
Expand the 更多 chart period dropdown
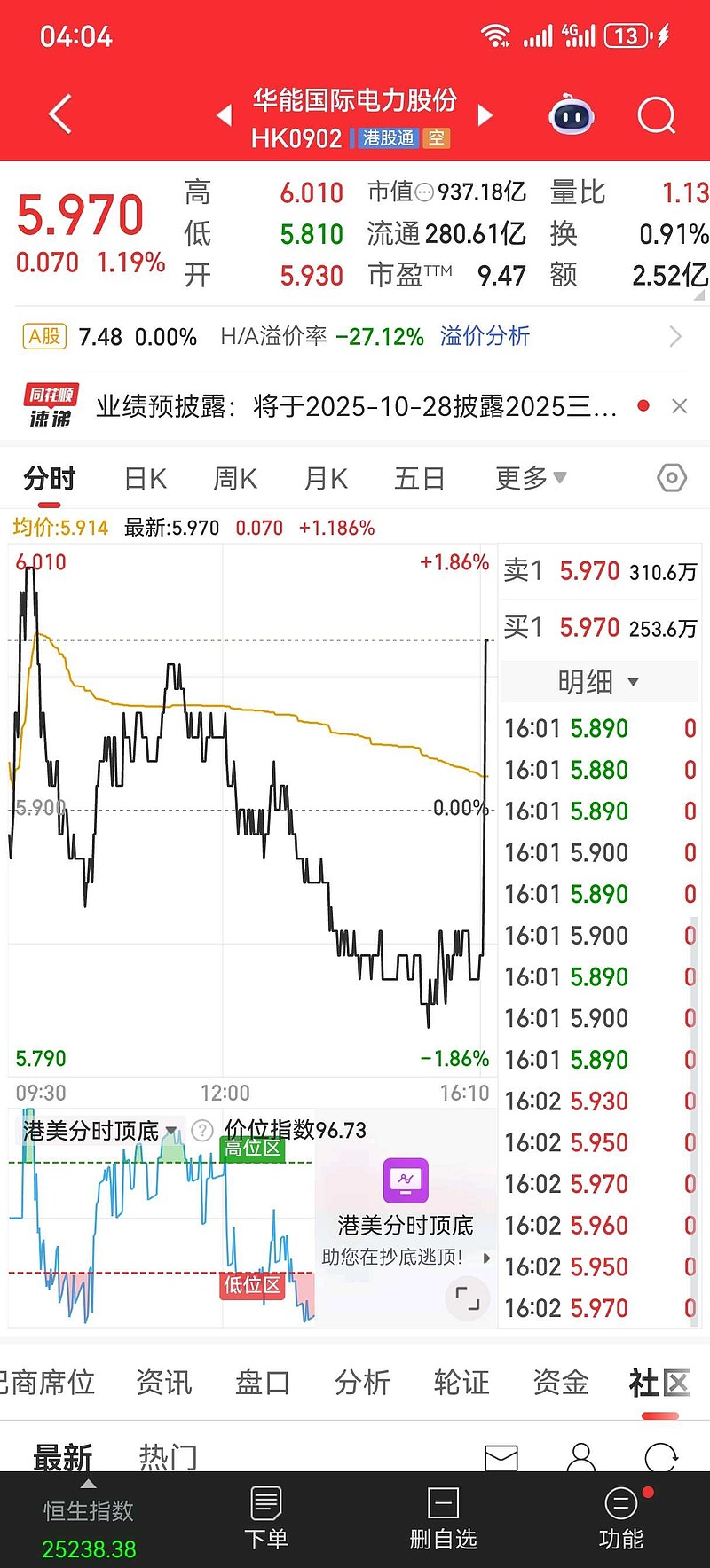[529, 477]
